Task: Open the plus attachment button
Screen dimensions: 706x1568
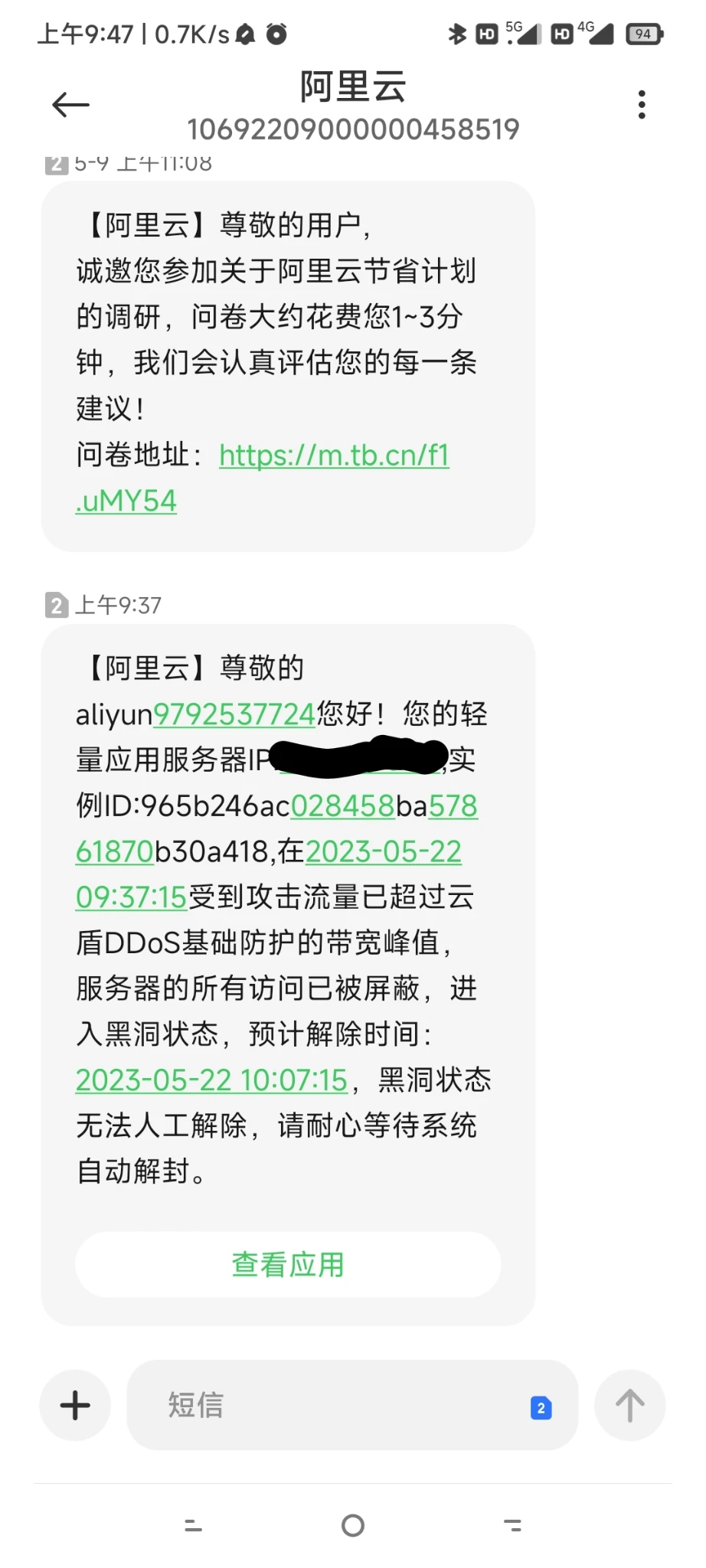Action: 75,1406
